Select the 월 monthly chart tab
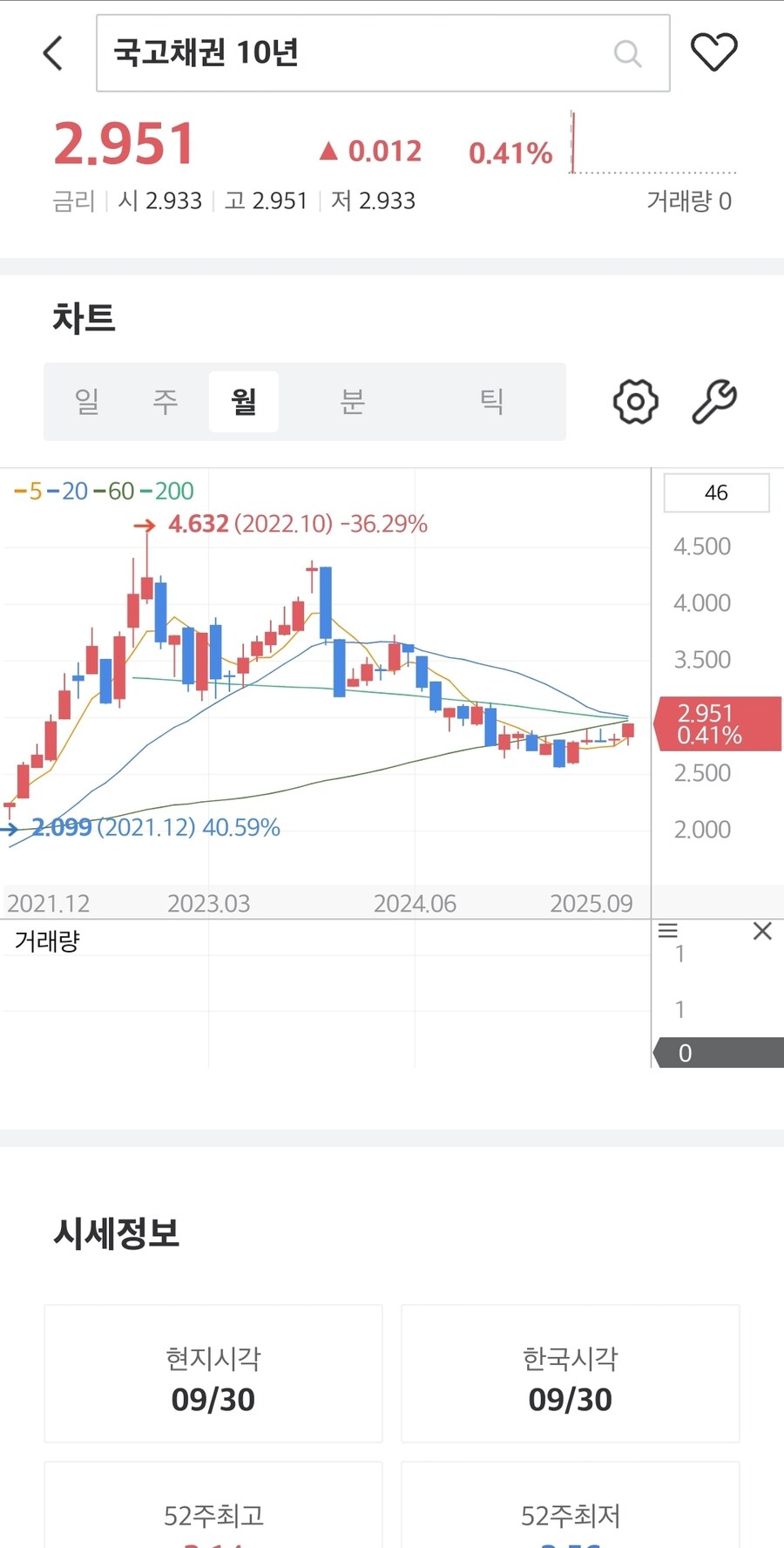The height and width of the screenshot is (1548, 784). [x=243, y=402]
